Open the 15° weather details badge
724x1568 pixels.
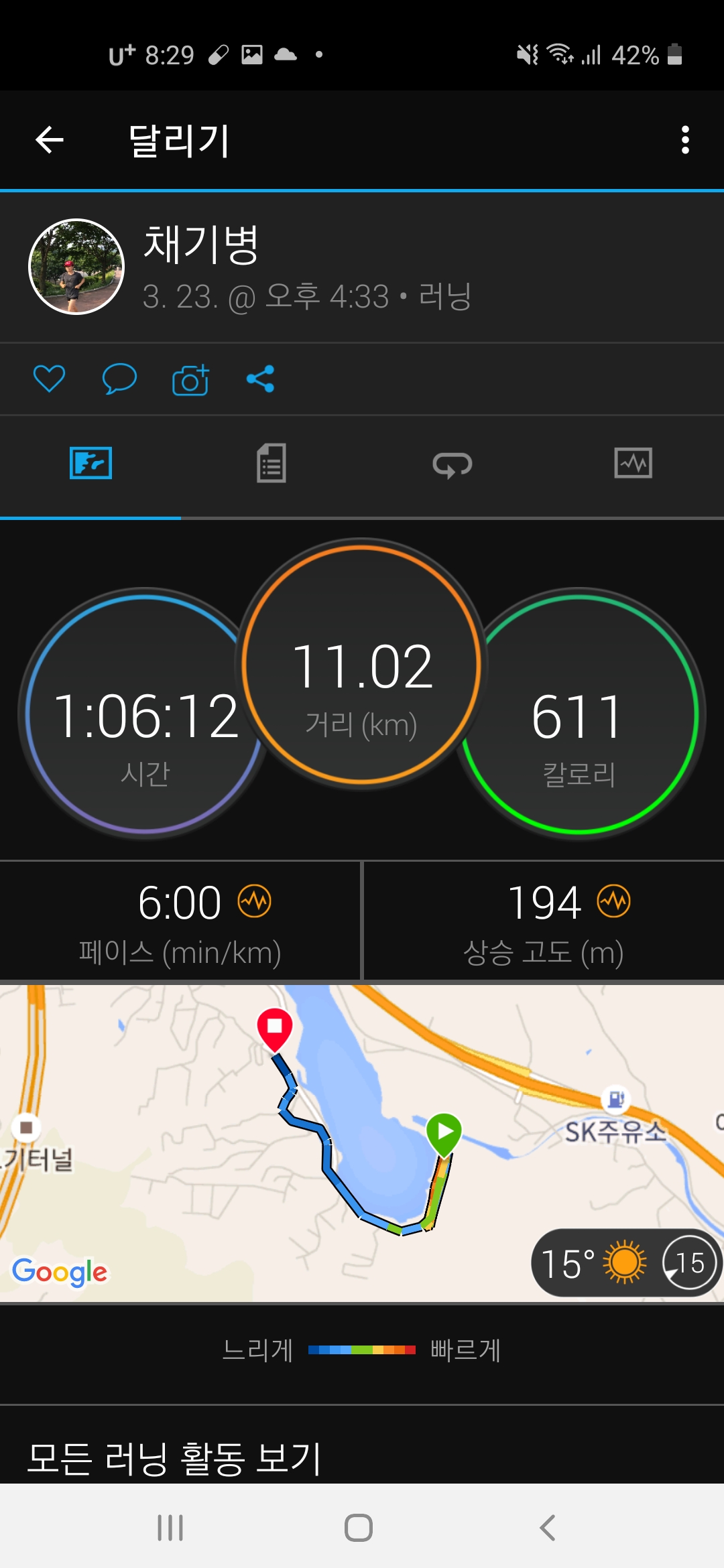coord(625,1263)
